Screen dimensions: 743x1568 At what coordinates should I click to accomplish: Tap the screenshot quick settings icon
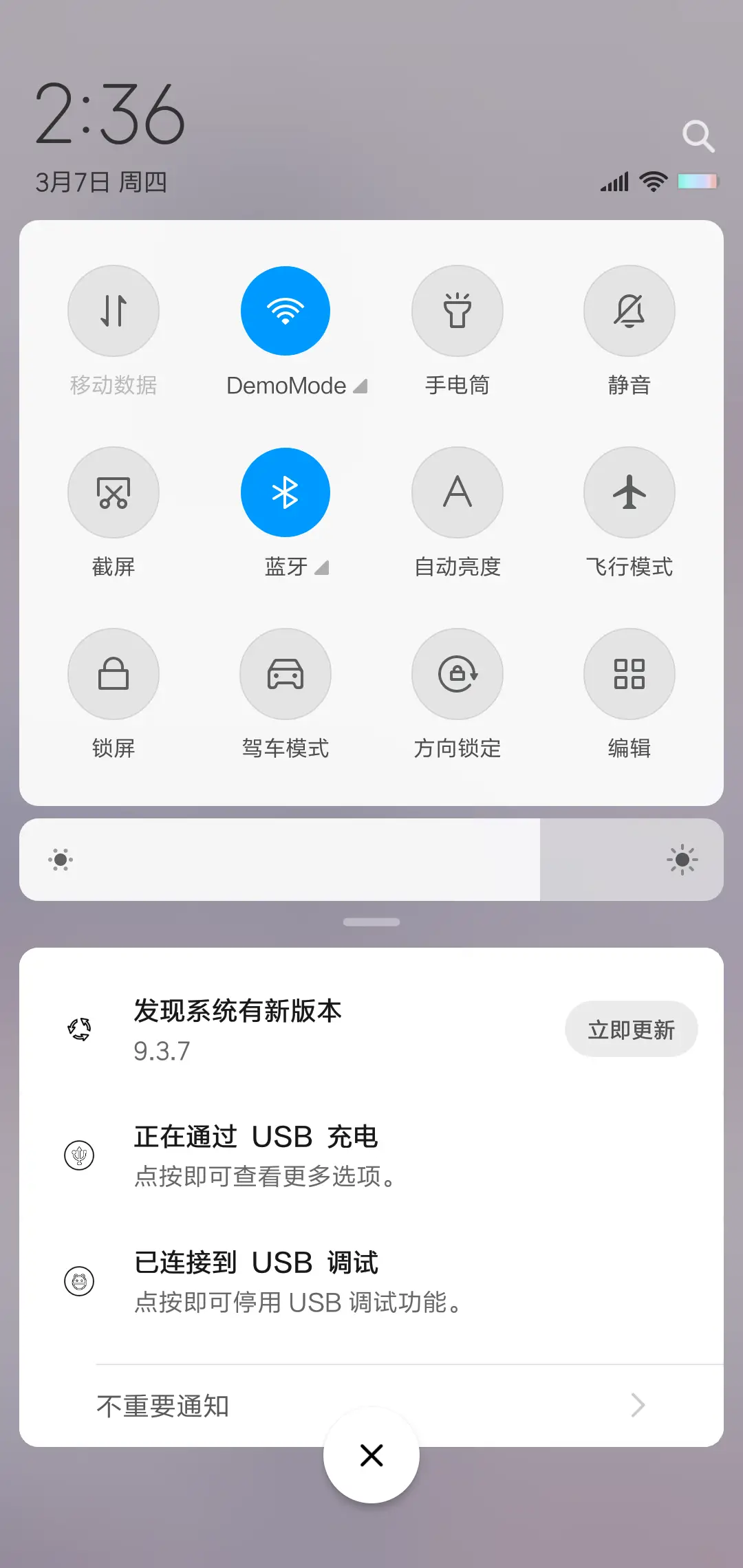click(114, 492)
